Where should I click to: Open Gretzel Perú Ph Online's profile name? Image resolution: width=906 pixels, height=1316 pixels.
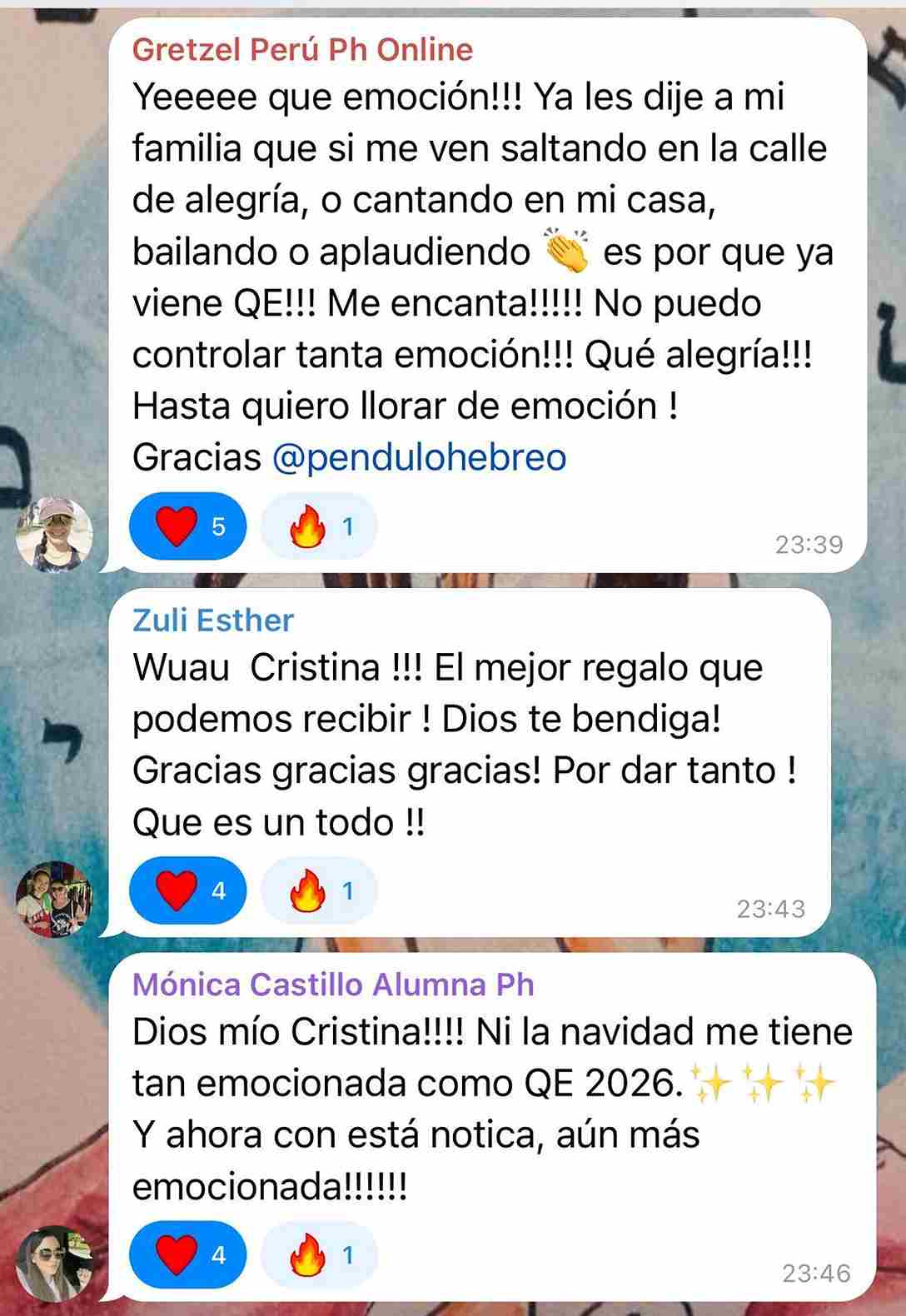302,50
